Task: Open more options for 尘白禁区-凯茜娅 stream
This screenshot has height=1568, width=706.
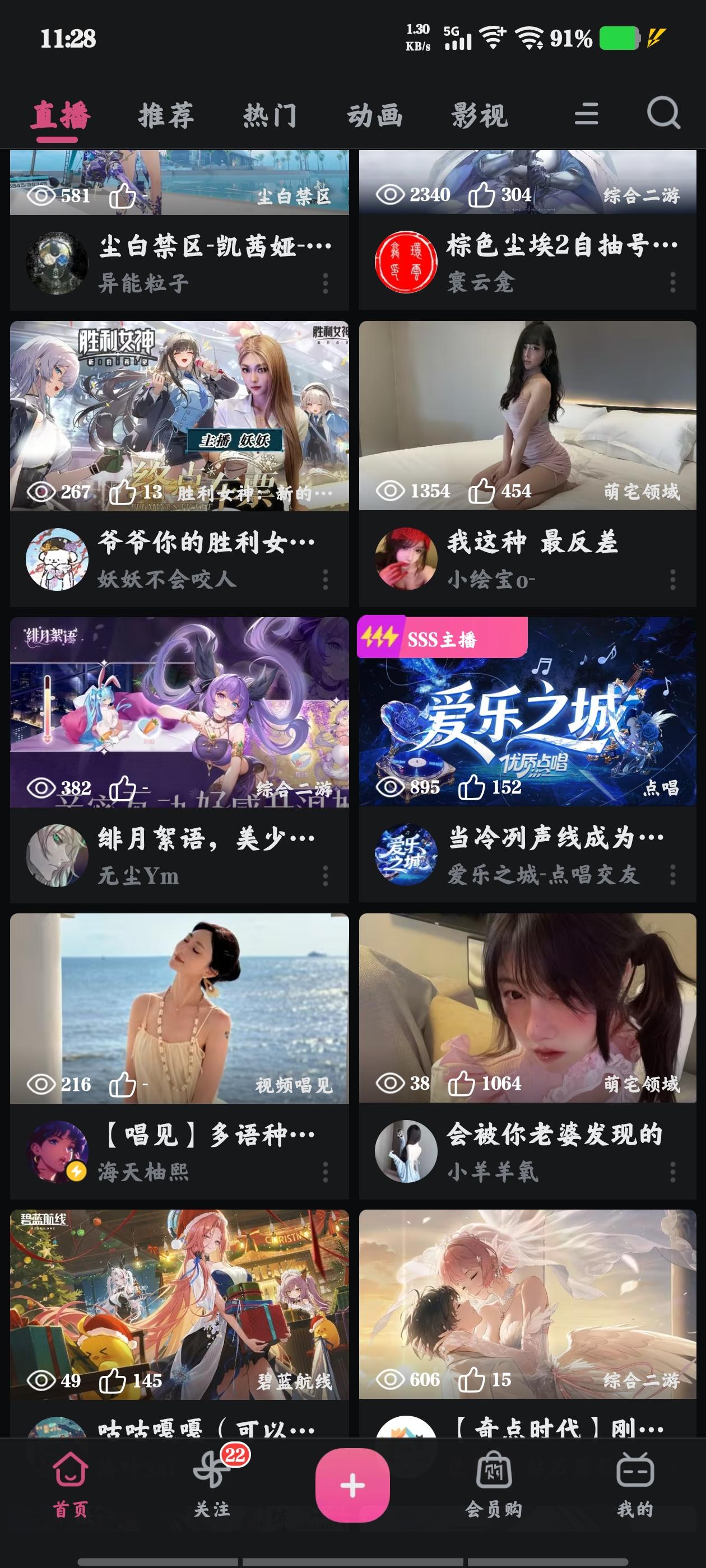Action: click(x=326, y=283)
